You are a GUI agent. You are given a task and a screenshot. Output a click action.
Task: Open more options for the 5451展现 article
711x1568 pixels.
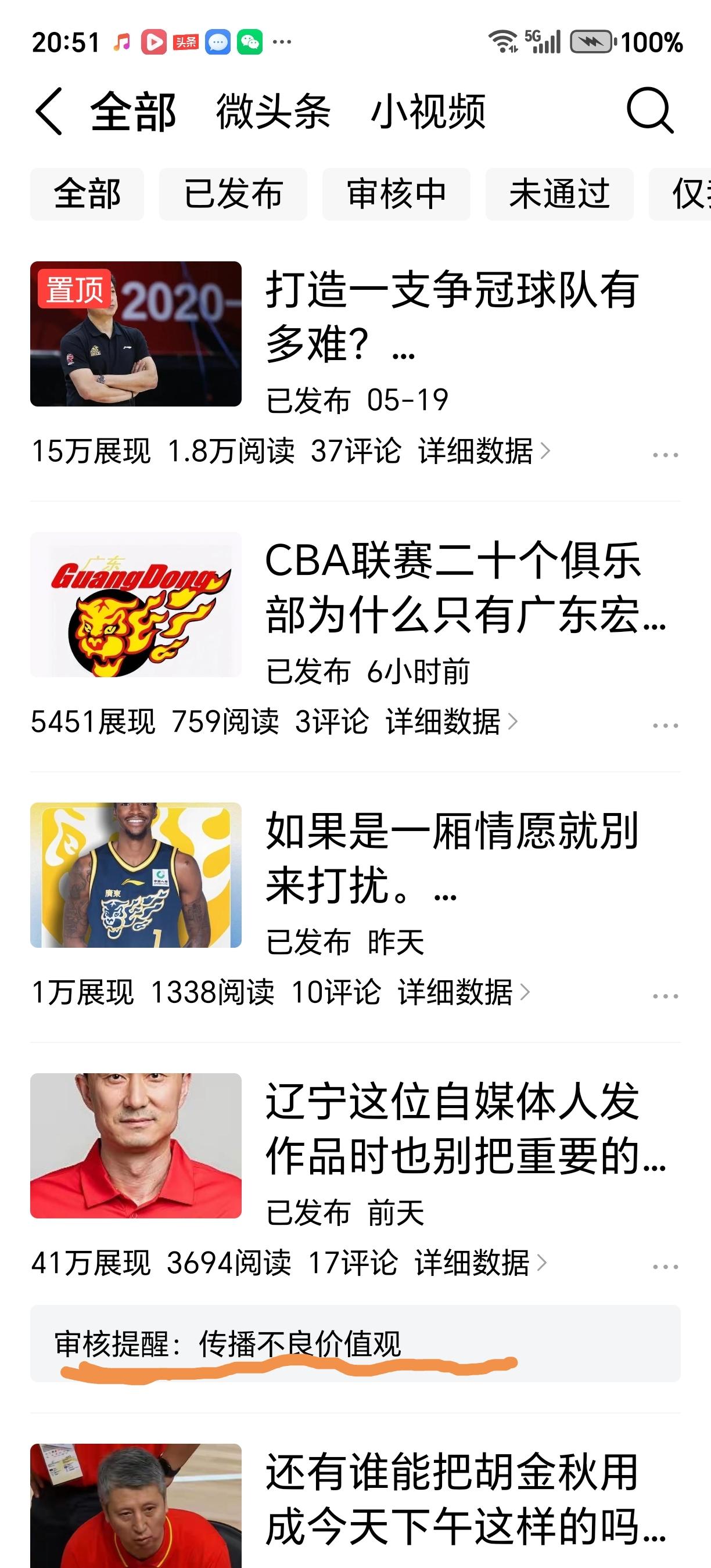[665, 725]
